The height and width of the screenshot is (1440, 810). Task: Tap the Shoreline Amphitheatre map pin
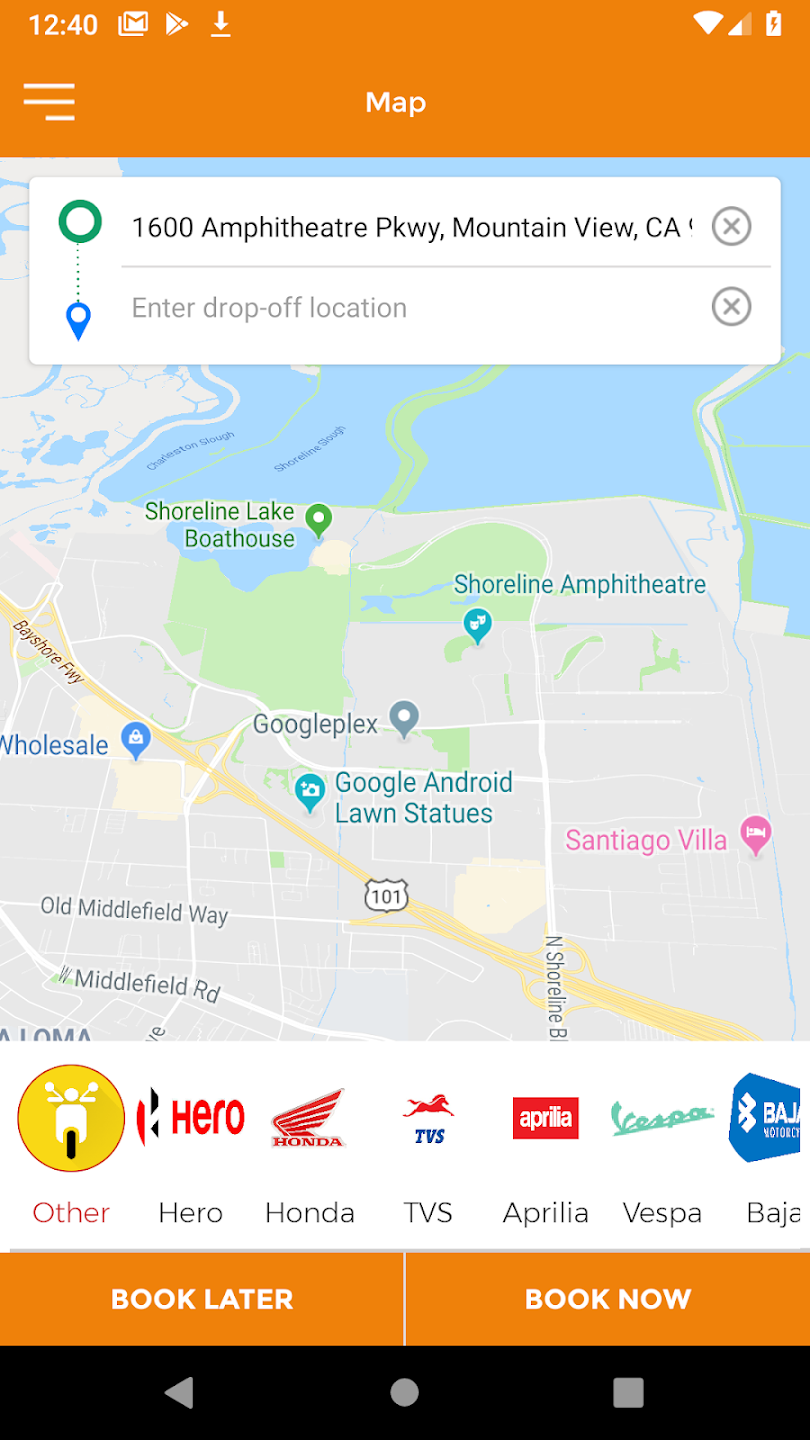[x=478, y=625]
